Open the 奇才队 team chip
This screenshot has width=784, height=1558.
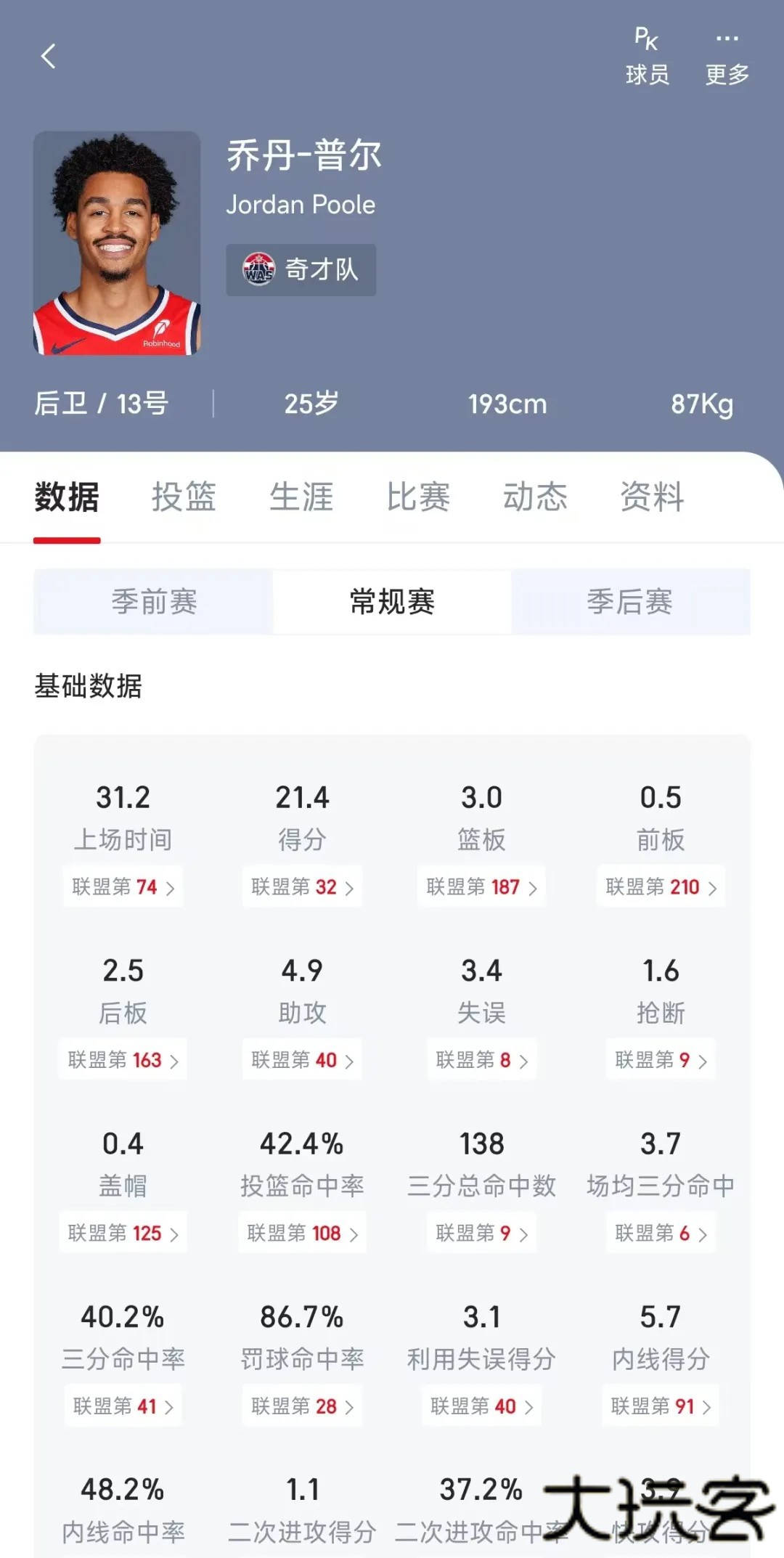[x=301, y=270]
